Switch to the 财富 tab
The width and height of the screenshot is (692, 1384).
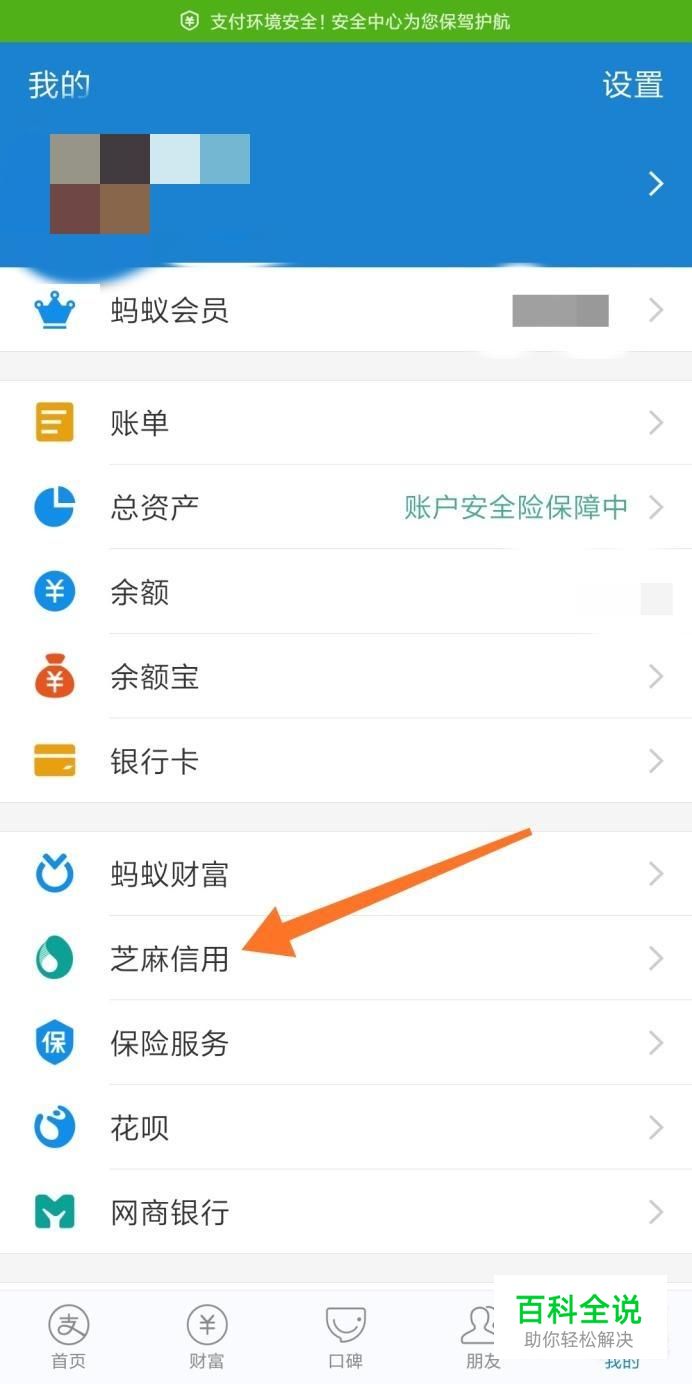click(x=207, y=1337)
